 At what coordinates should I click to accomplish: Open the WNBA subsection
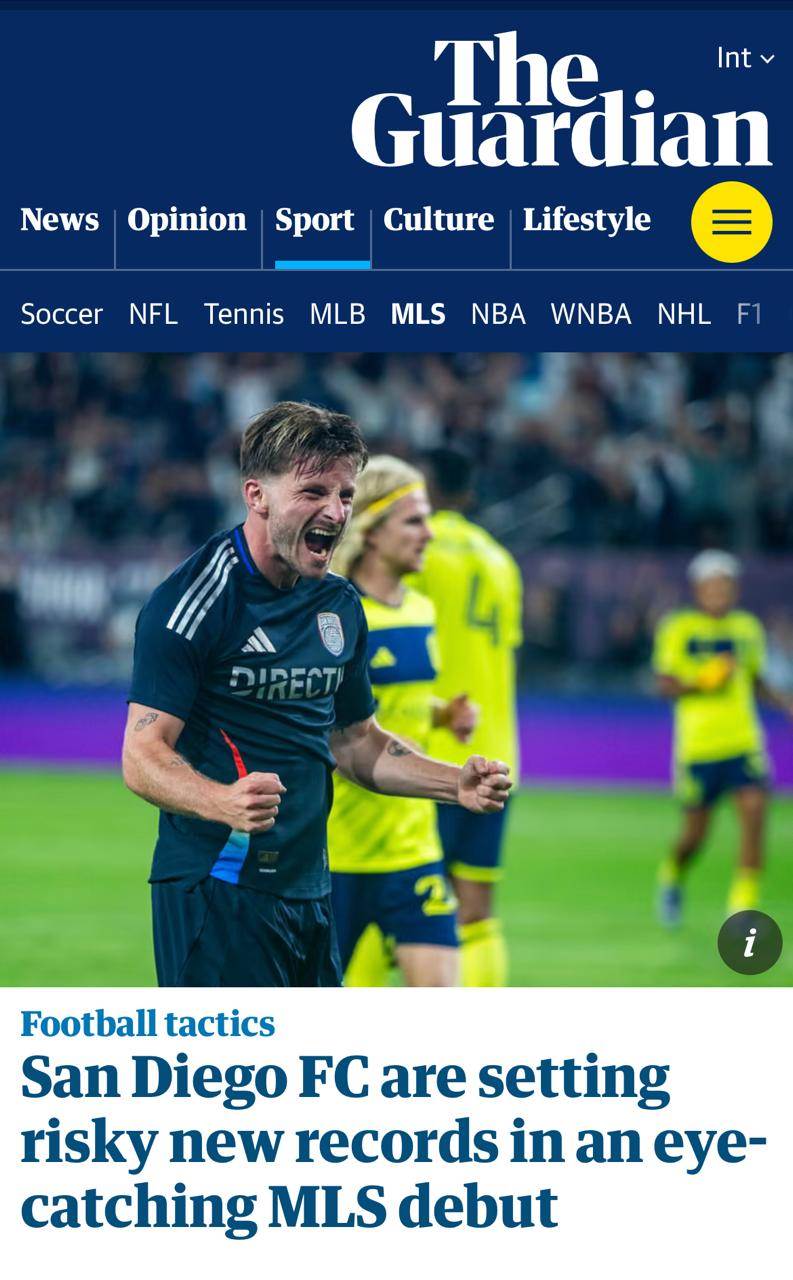pyautogui.click(x=591, y=314)
